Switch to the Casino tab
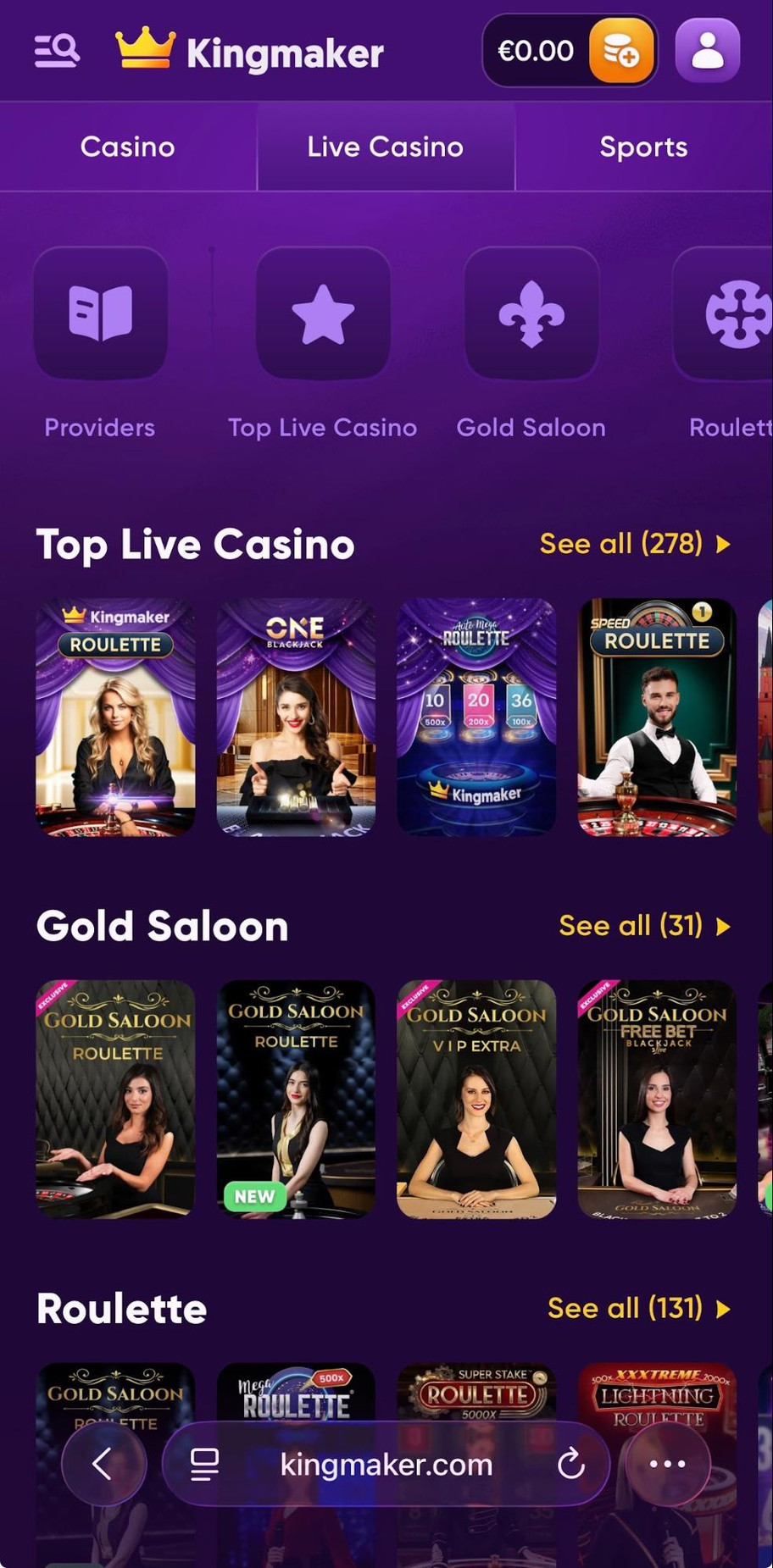This screenshot has width=773, height=1568. (x=128, y=147)
